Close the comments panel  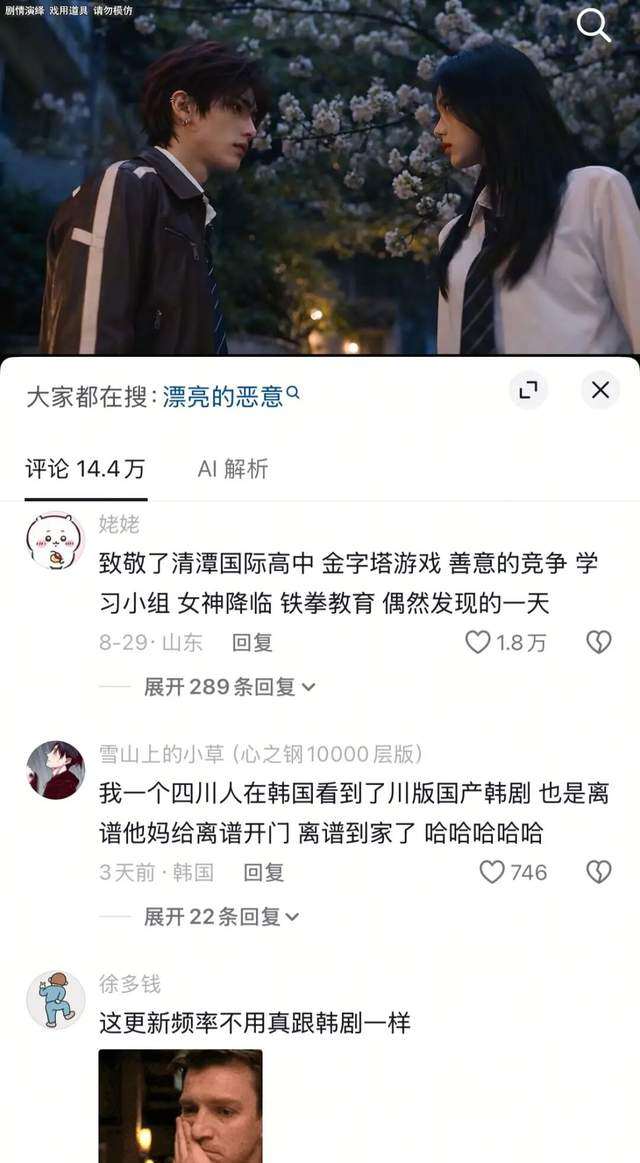[600, 390]
